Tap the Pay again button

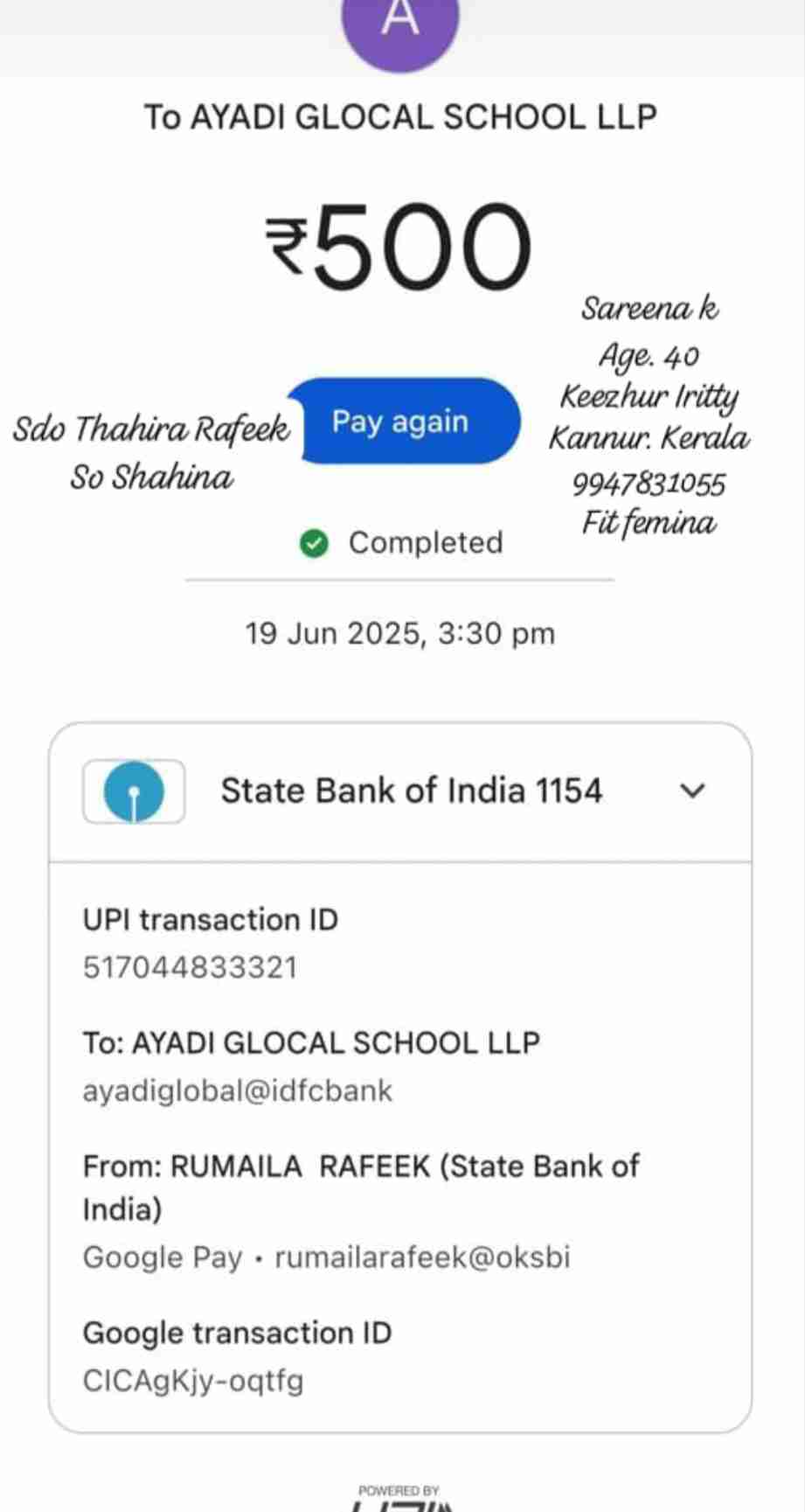[x=401, y=422]
